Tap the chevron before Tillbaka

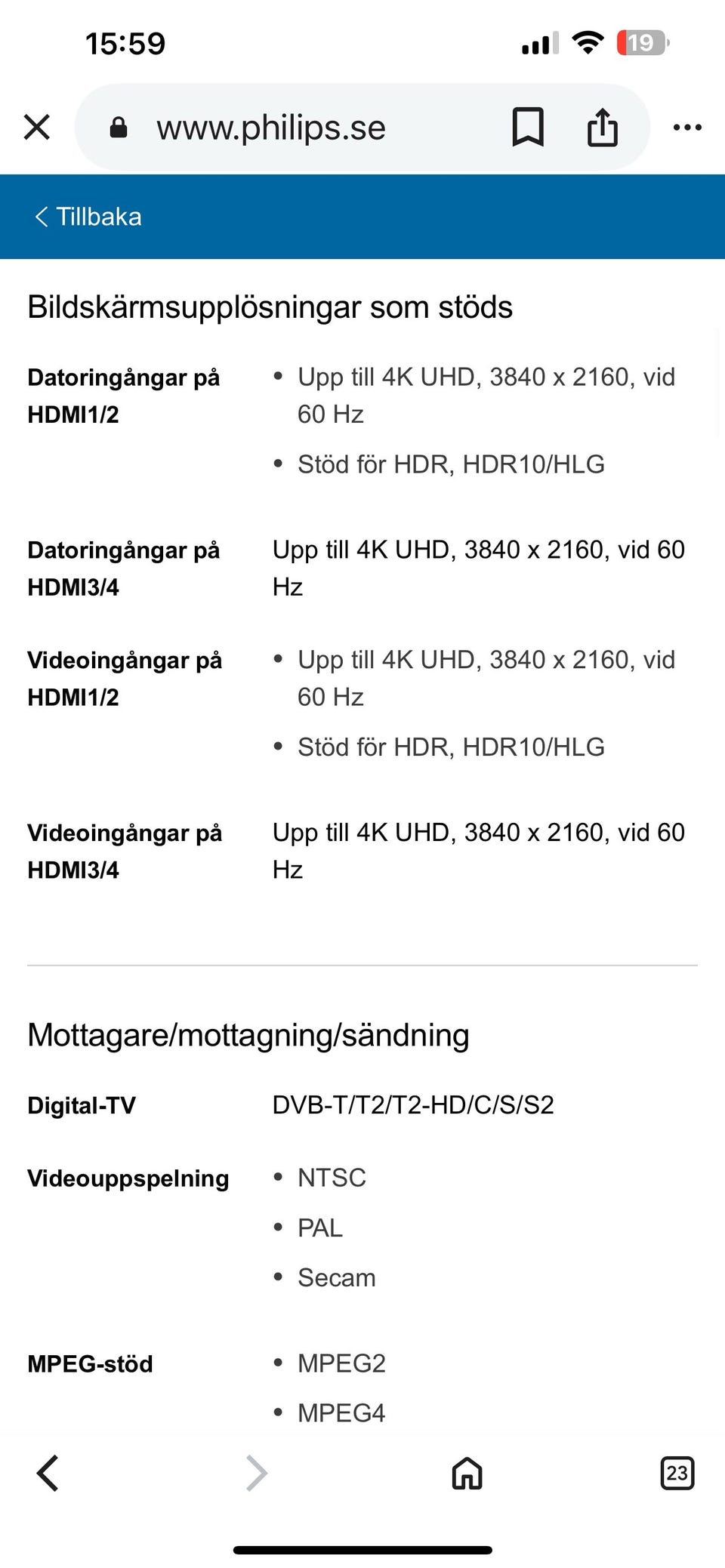40,217
